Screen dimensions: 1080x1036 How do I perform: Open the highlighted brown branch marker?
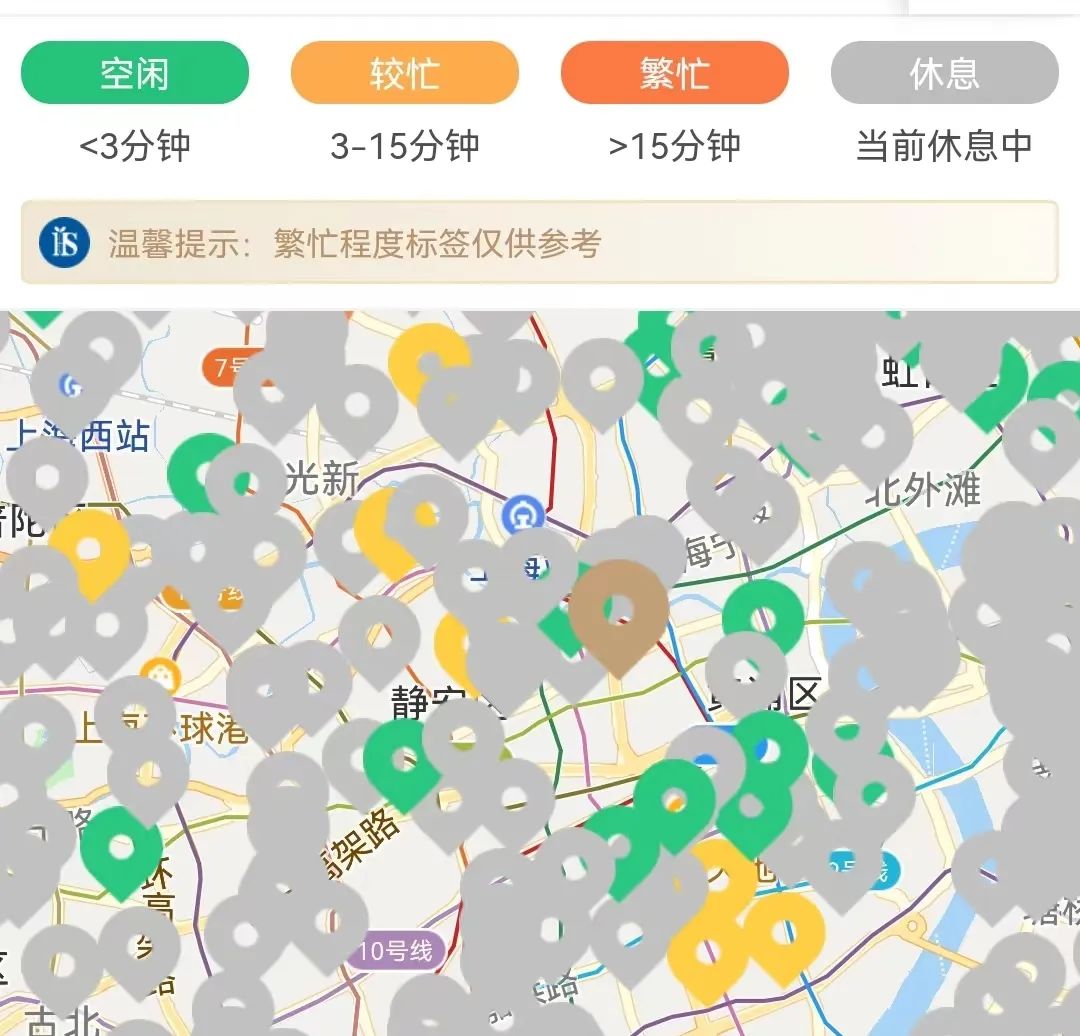pyautogui.click(x=618, y=610)
